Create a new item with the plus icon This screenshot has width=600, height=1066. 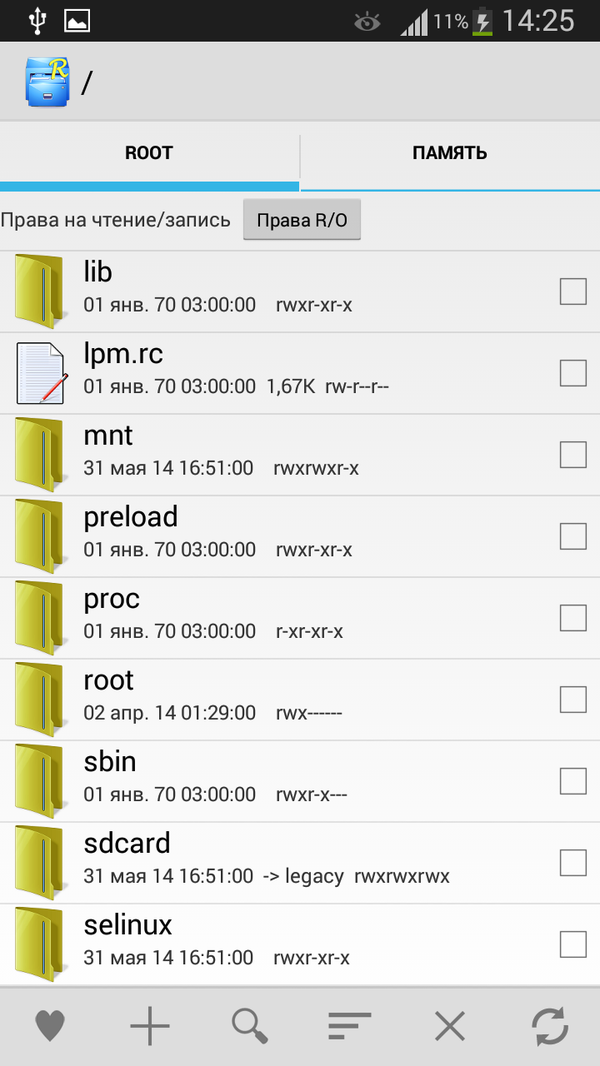150,1025
